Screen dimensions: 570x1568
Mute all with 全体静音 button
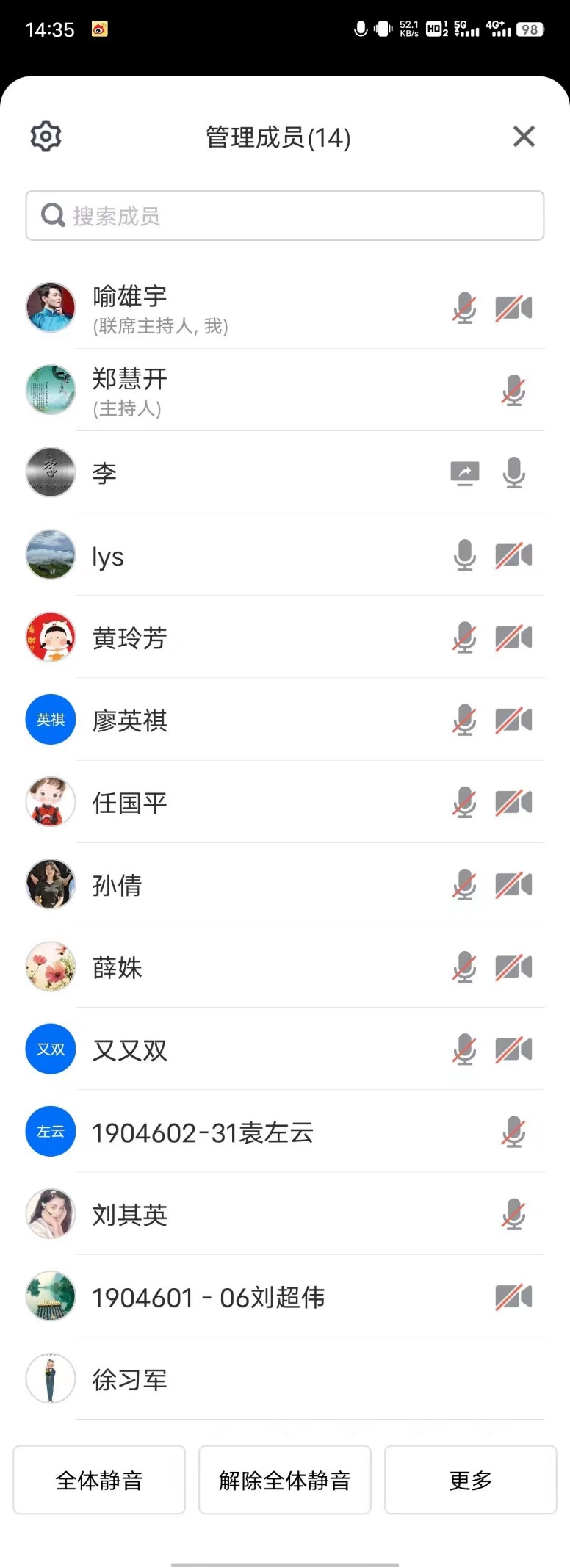click(x=99, y=1480)
